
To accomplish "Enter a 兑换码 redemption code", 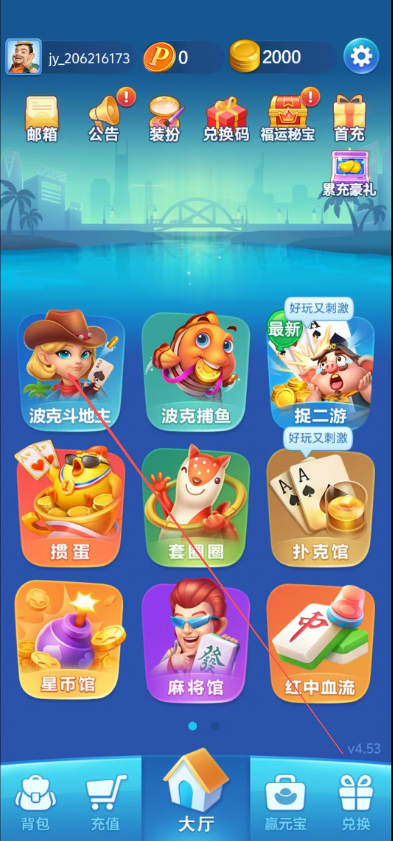I will point(226,119).
